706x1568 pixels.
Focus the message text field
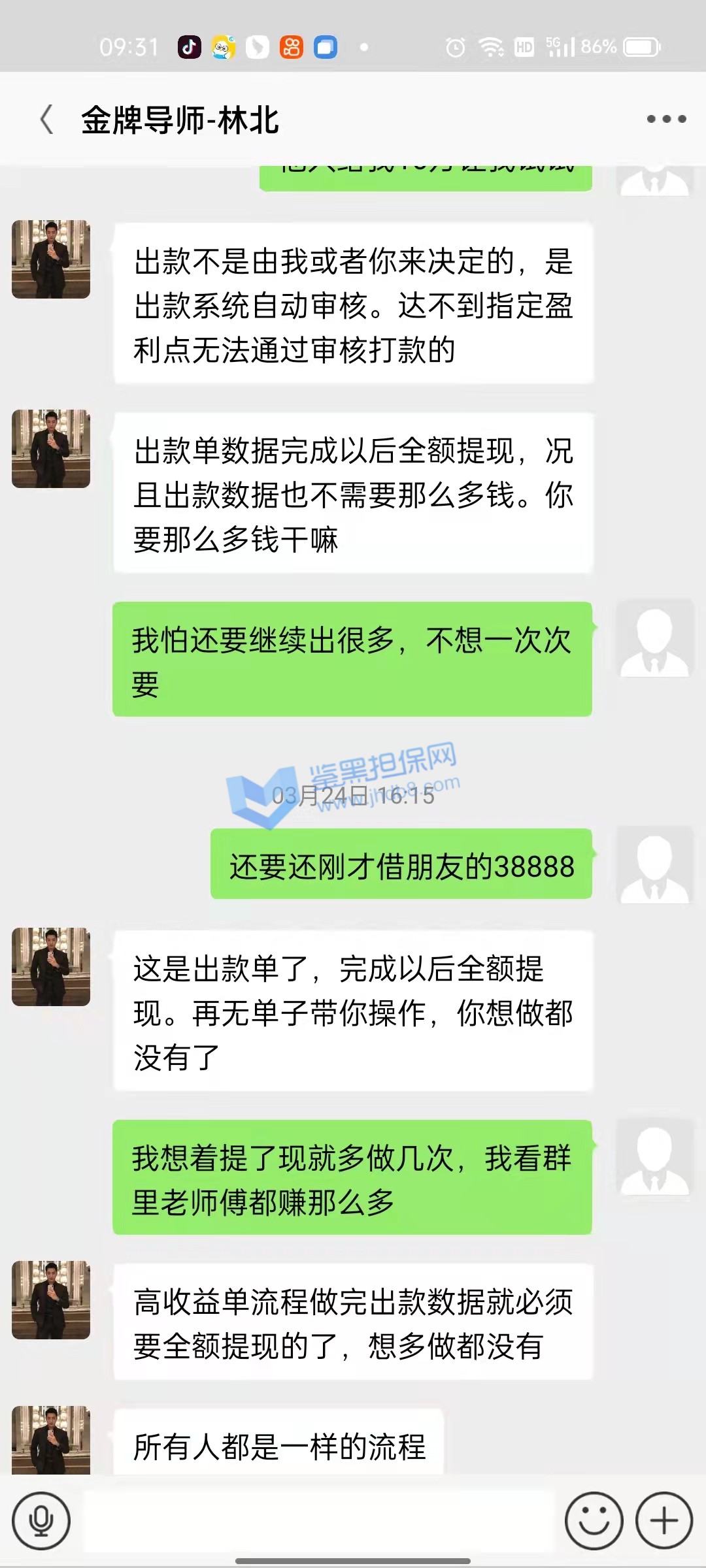click(318, 1520)
